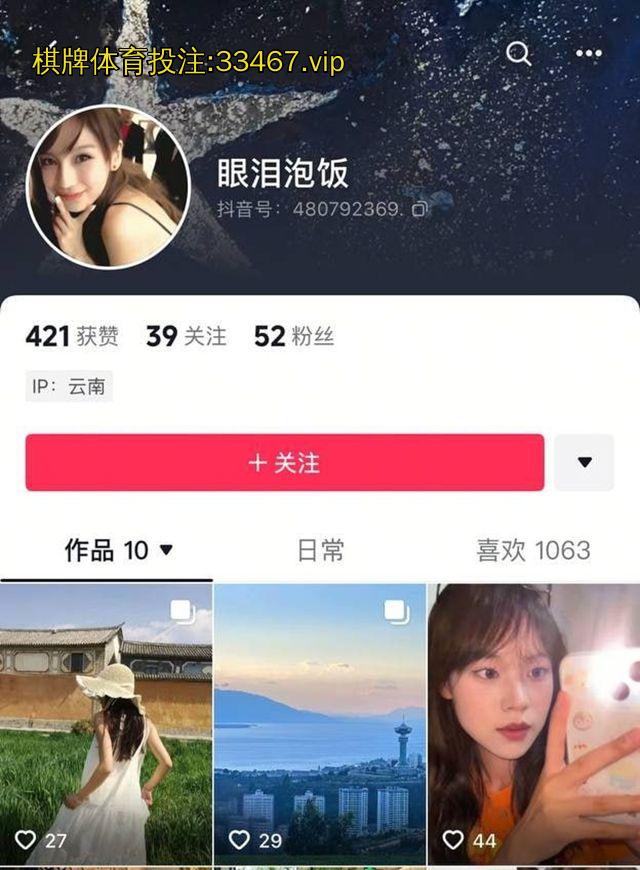This screenshot has width=640, height=870.
Task: Open the selfie post with 44 likes
Action: (533, 724)
